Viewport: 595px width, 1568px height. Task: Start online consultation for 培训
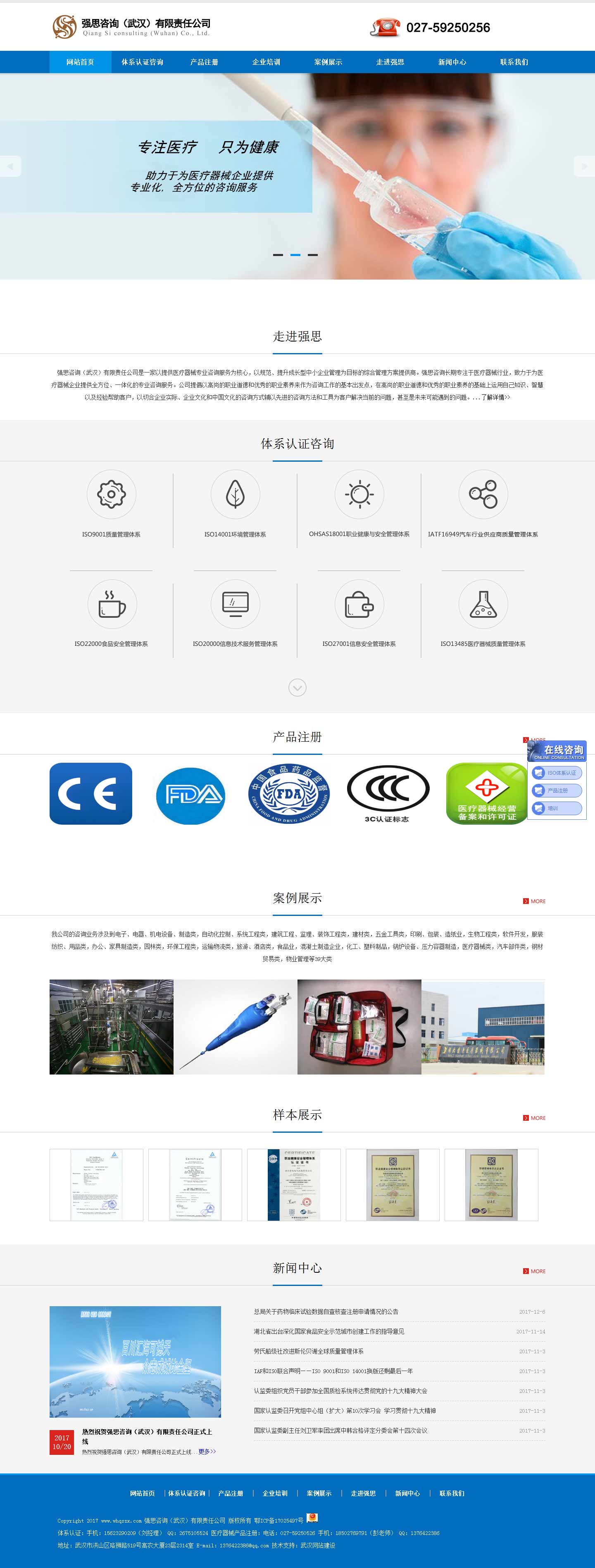pyautogui.click(x=557, y=808)
